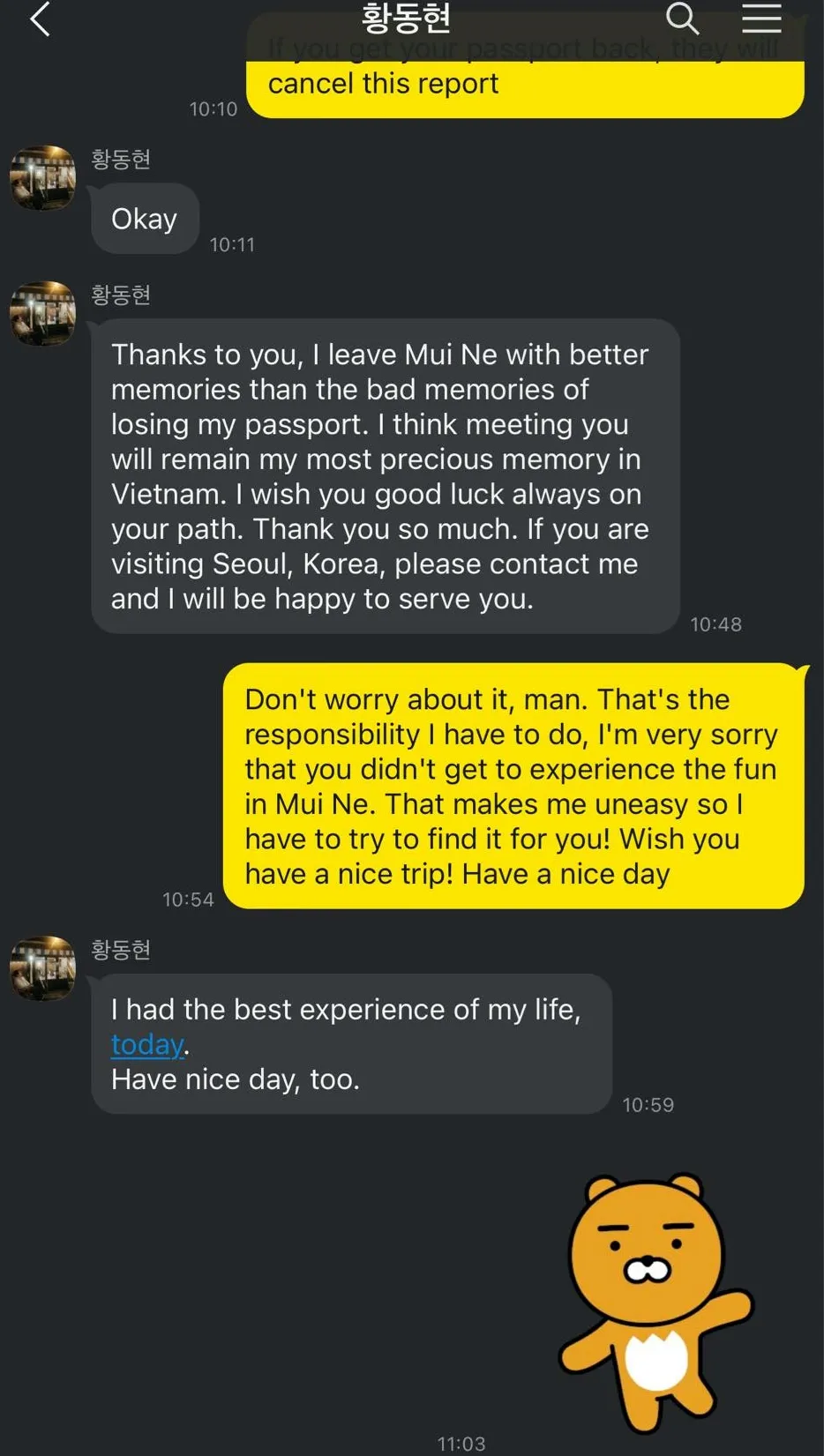Tap the bear emoticon sticker
This screenshot has width=824, height=1456.
[653, 1296]
